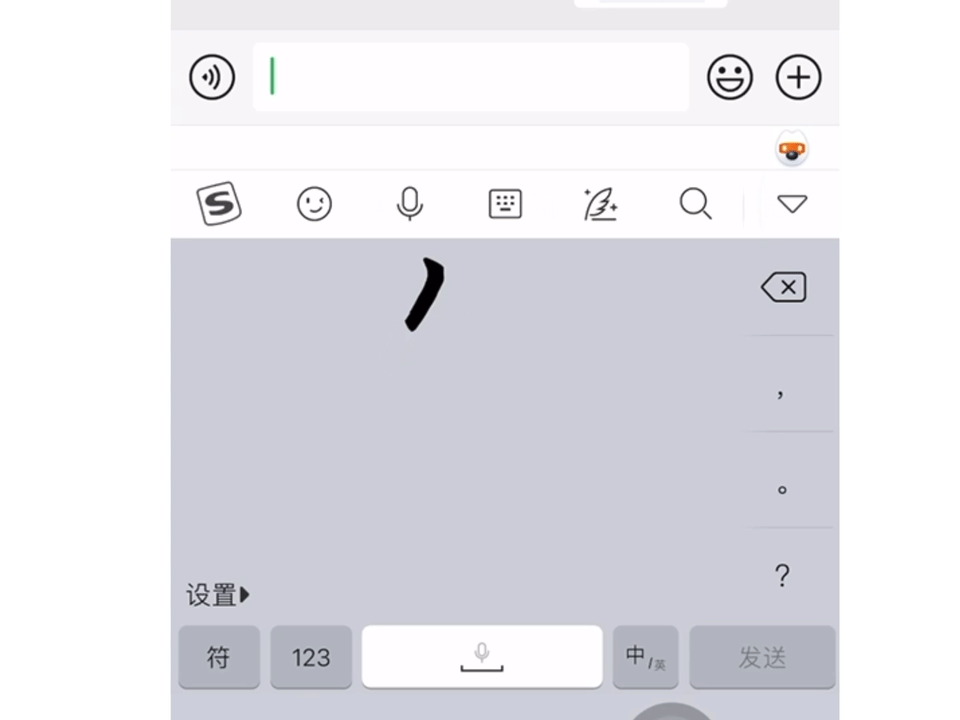
Task: Switch to voice message input
Action: tap(212, 78)
